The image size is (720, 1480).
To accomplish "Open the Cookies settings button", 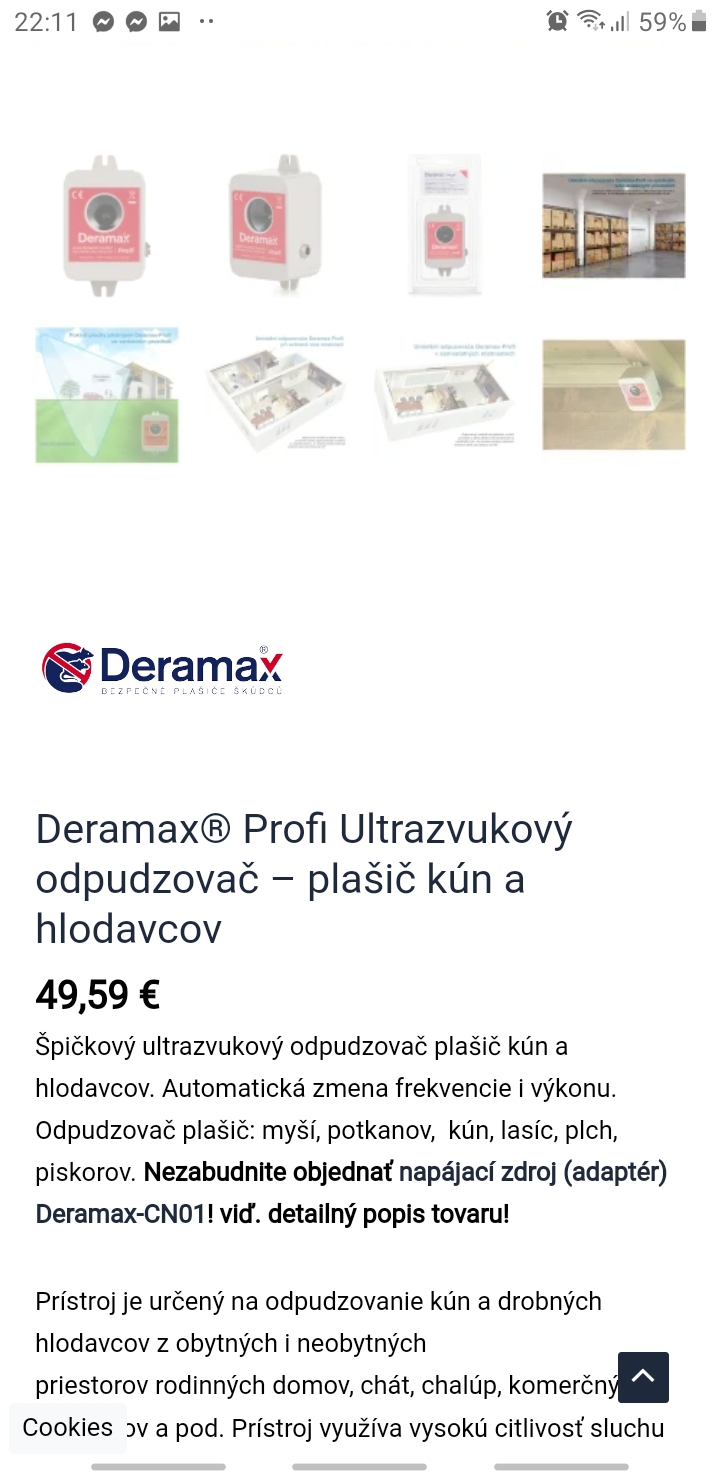I will tap(68, 1427).
